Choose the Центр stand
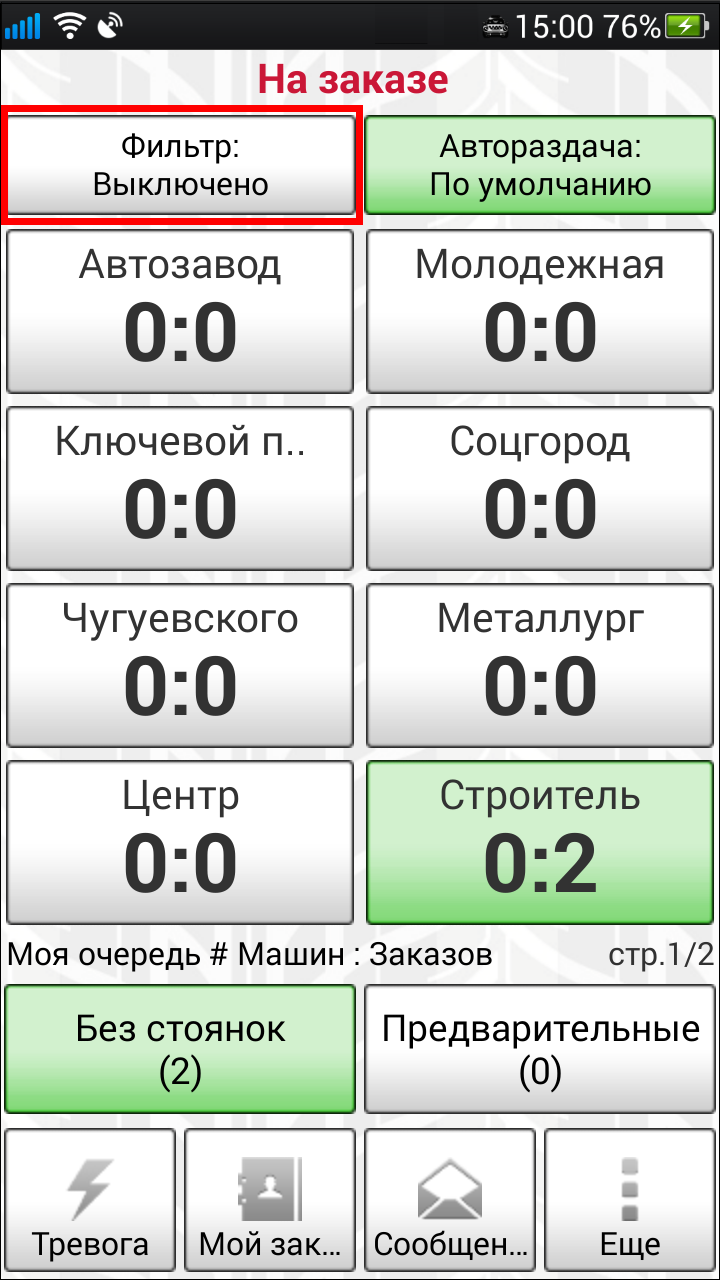This screenshot has height=1280, width=720. (x=181, y=843)
